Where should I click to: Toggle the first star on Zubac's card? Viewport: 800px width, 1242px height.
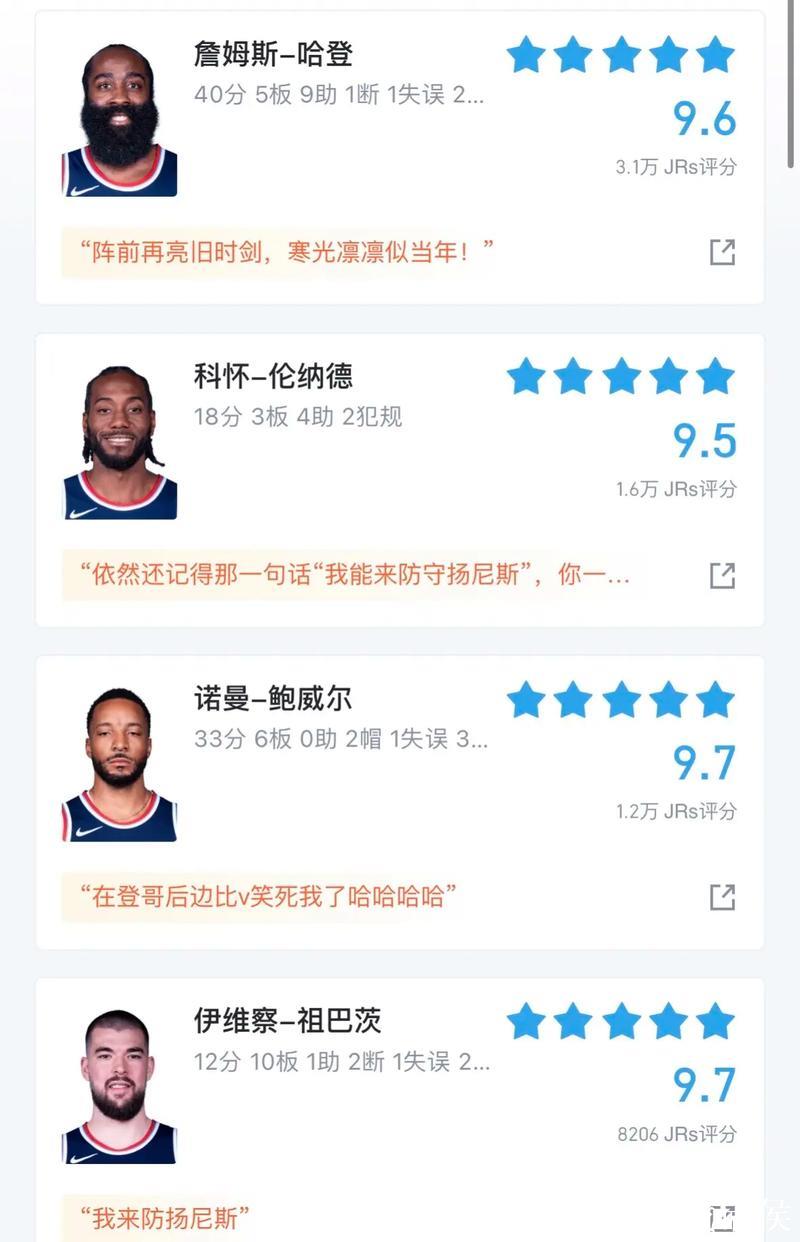(x=525, y=1023)
